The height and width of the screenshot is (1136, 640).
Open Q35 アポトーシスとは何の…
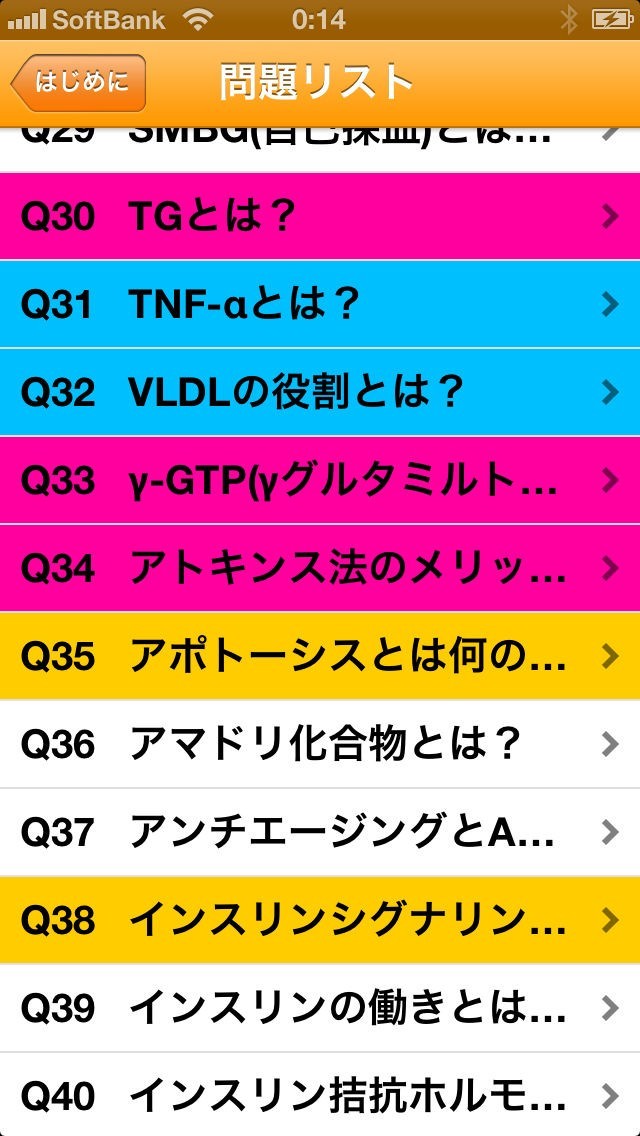point(320,656)
